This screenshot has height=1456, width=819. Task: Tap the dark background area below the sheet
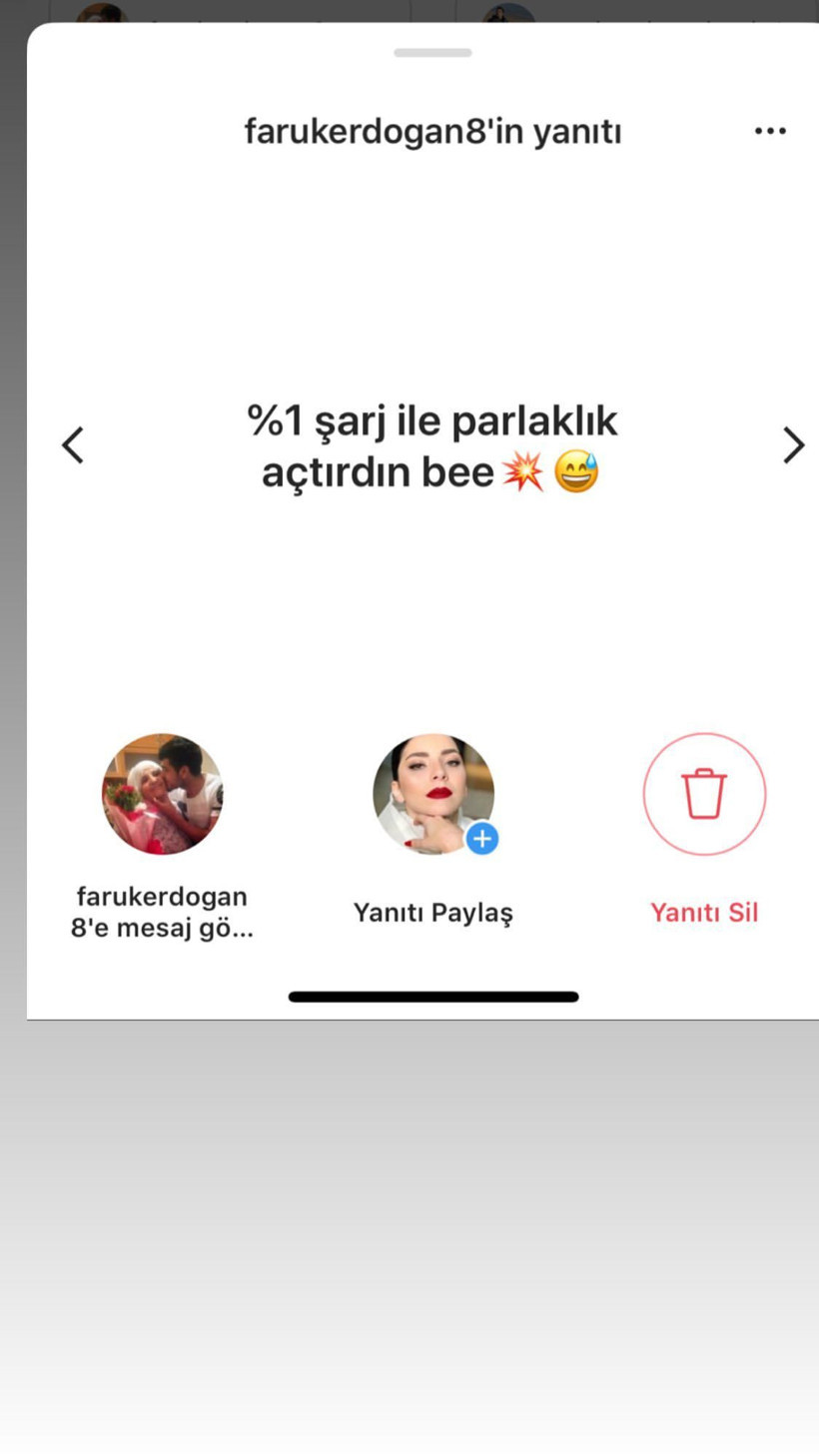(x=409, y=1248)
